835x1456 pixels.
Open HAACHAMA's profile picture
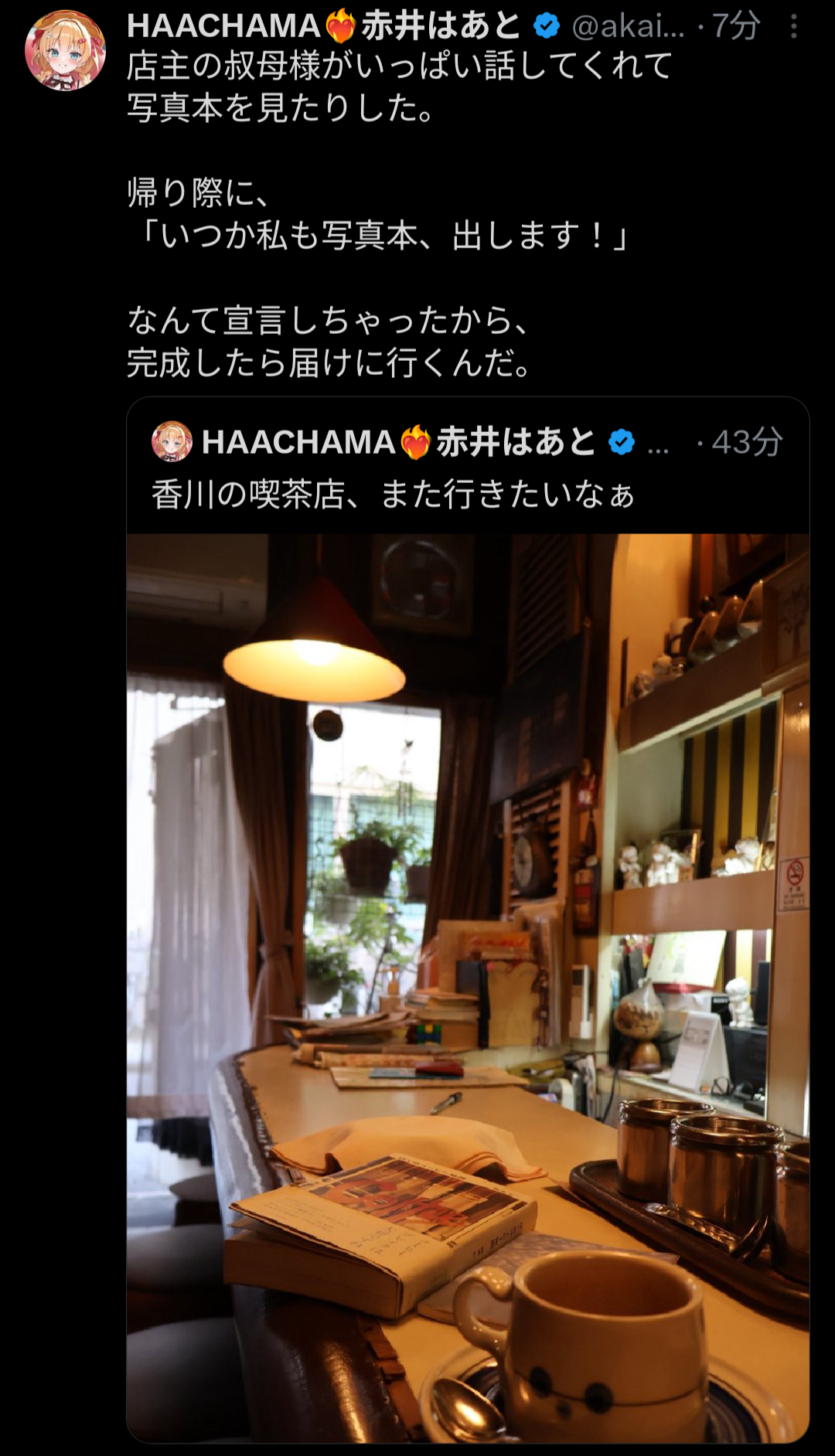click(65, 49)
